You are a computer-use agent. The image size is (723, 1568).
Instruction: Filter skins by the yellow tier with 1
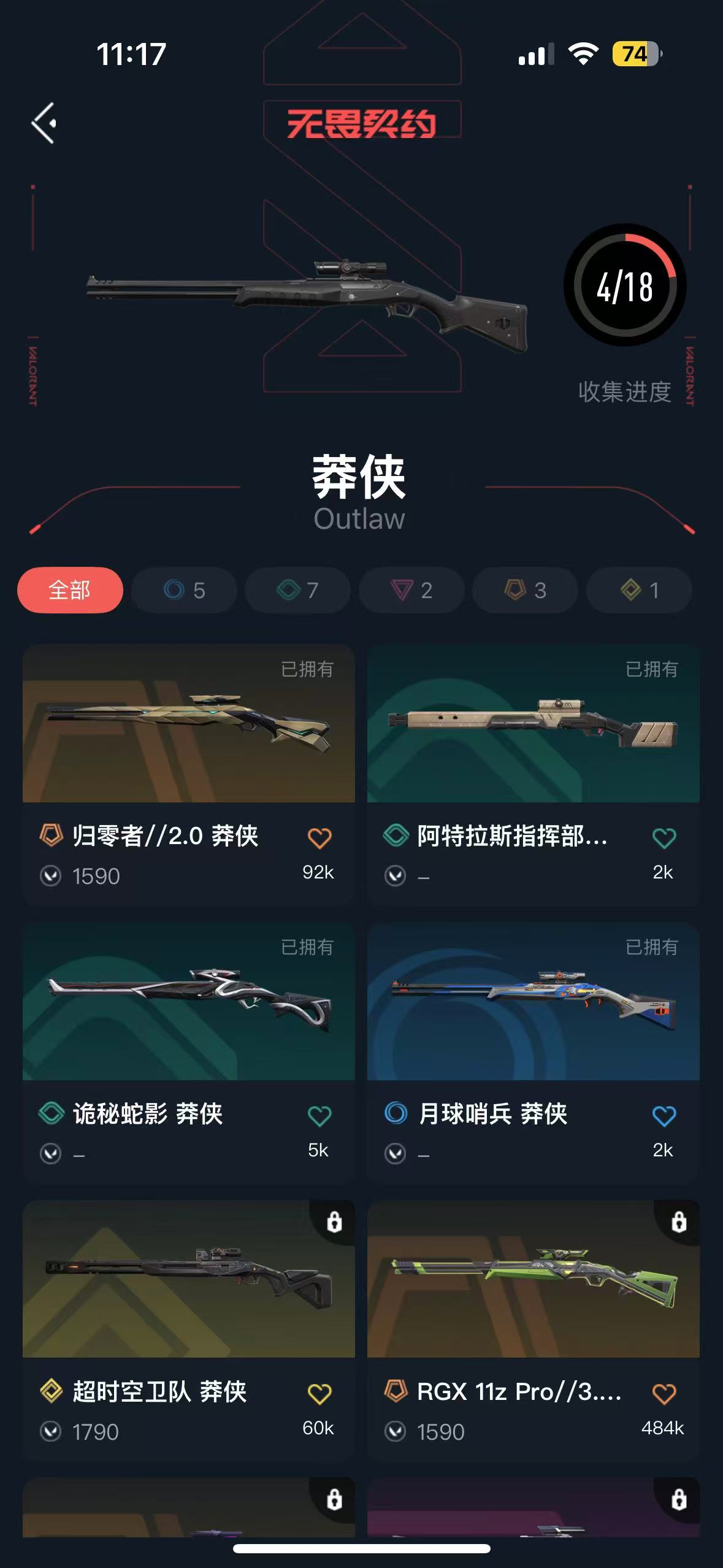click(639, 590)
